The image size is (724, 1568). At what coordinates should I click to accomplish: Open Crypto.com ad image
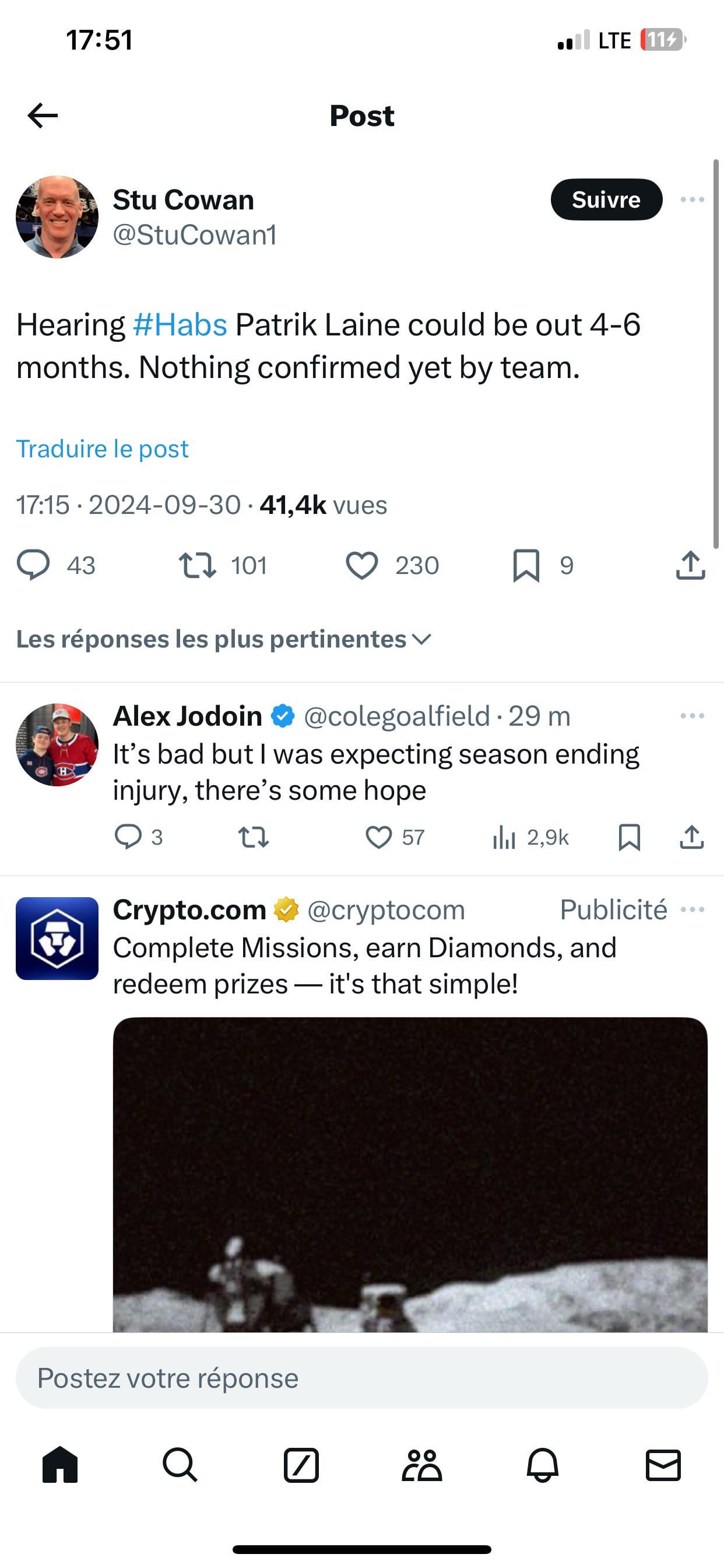(x=410, y=1175)
